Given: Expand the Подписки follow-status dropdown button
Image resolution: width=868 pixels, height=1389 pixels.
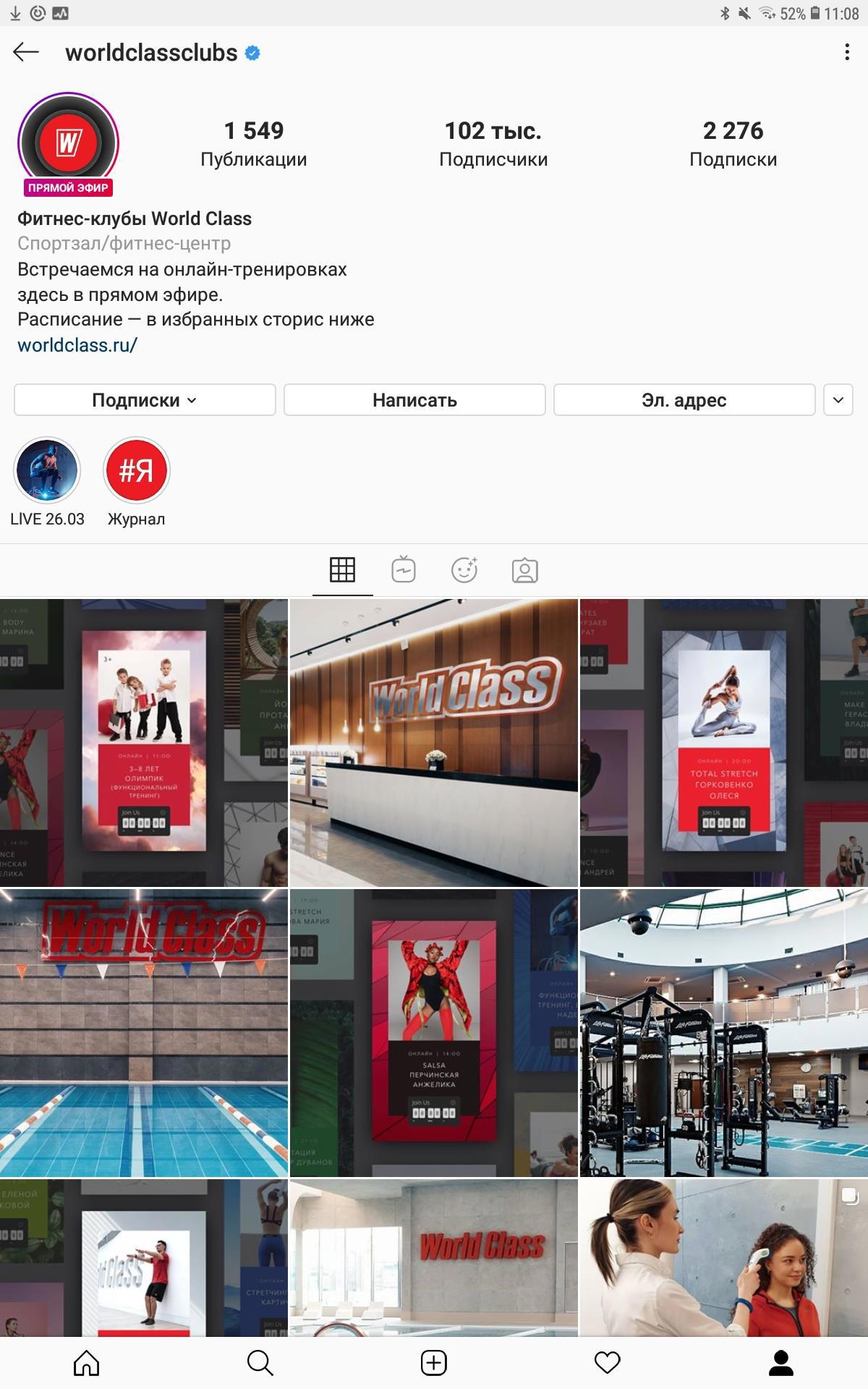Looking at the screenshot, I should click(145, 400).
